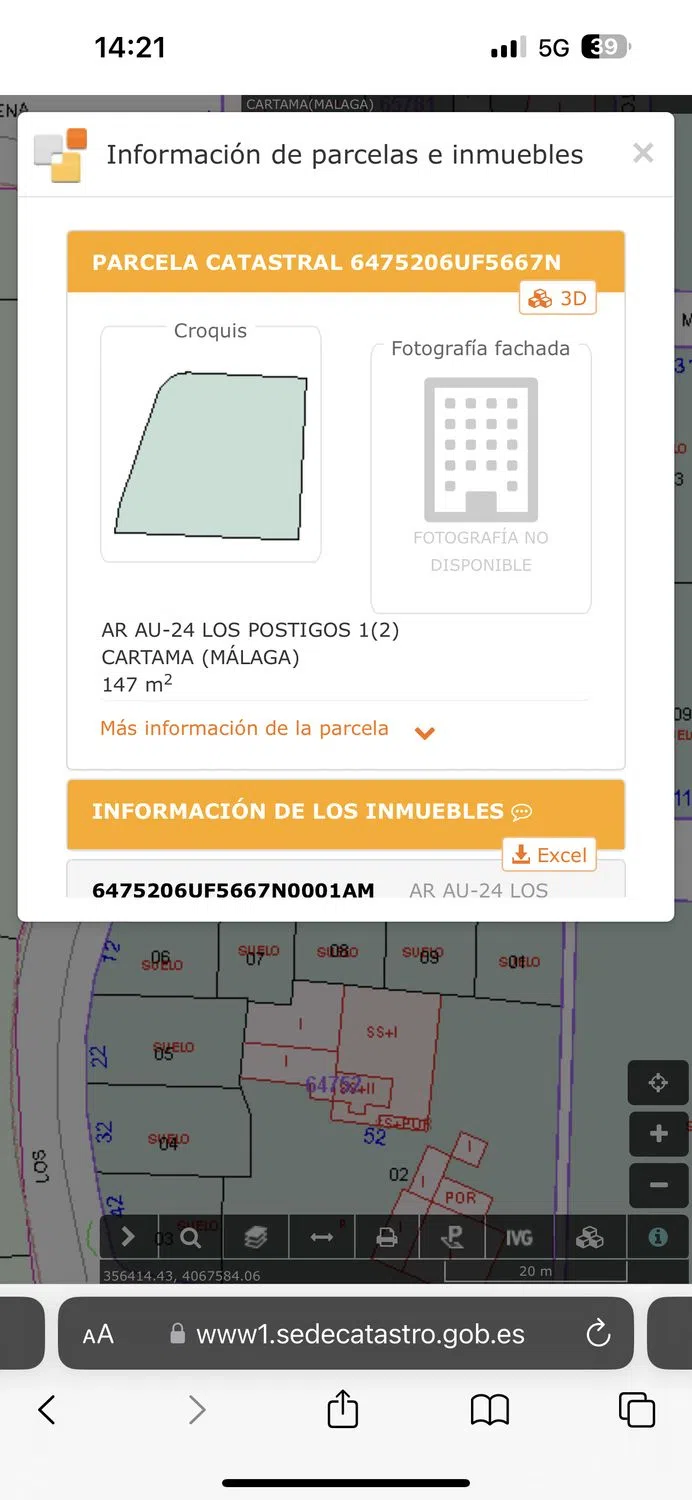Image resolution: width=692 pixels, height=1500 pixels.
Task: Expand Más información de la parcela
Action: pyautogui.click(x=267, y=730)
